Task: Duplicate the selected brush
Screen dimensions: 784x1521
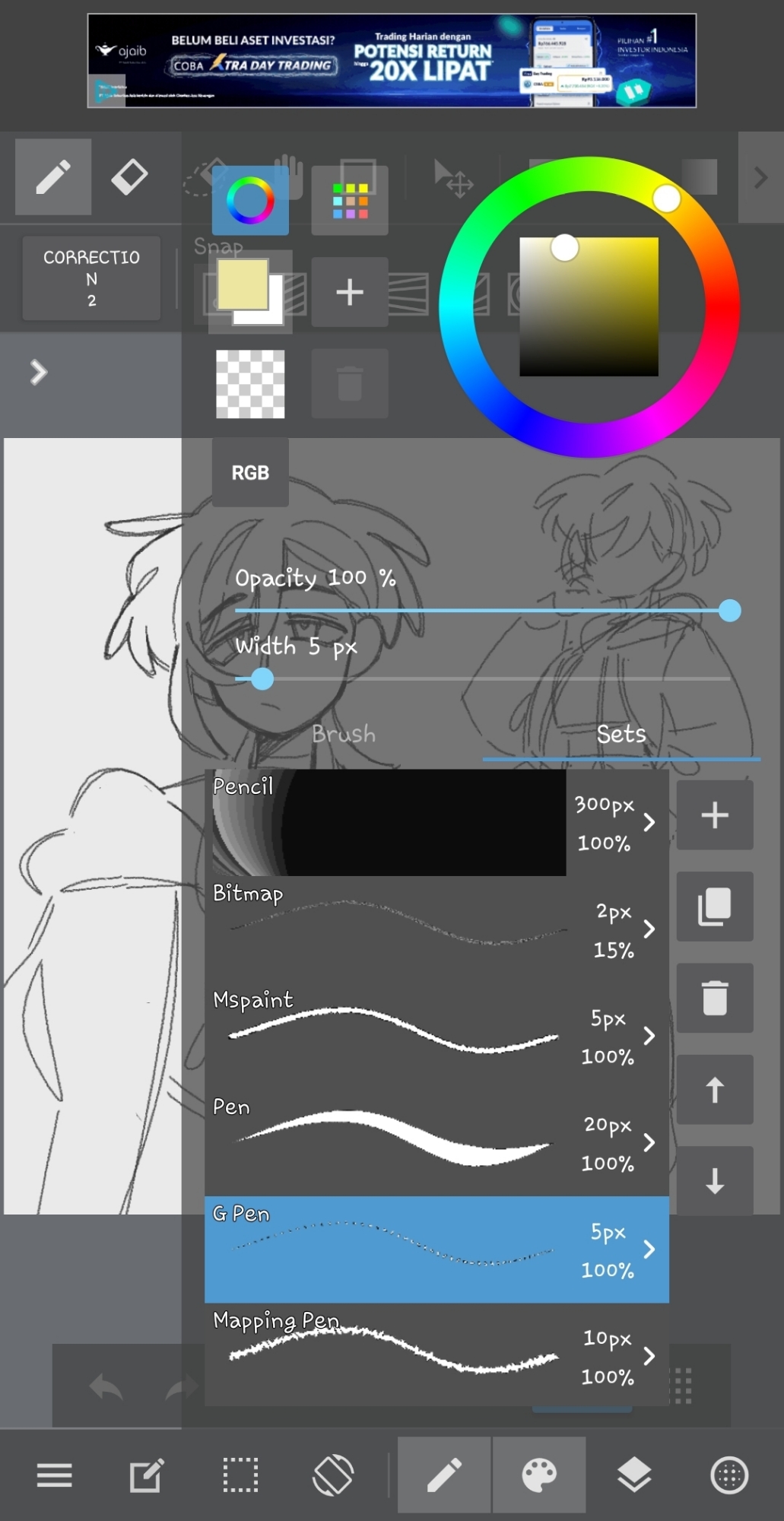Action: 715,907
